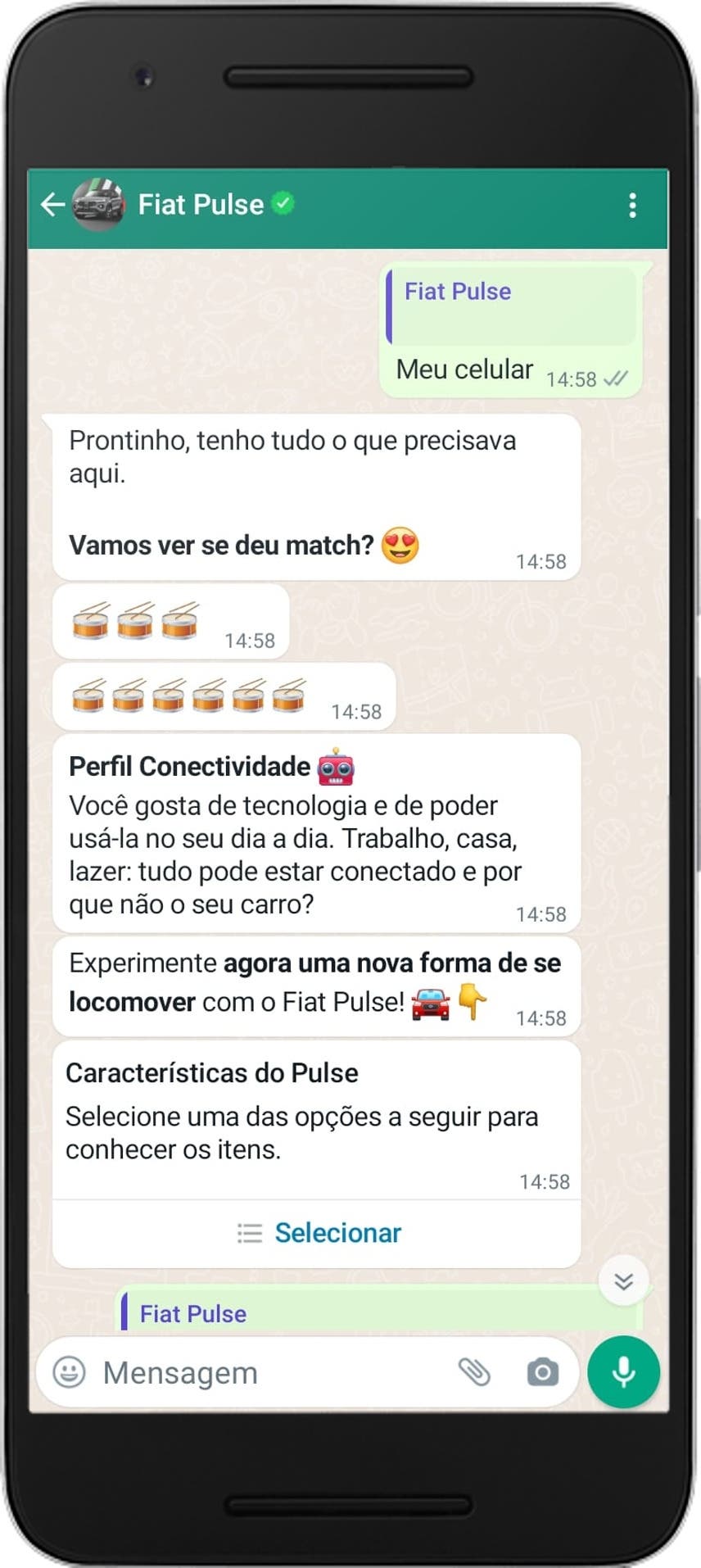701x1568 pixels.
Task: Open the camera from message bar
Action: point(542,1371)
